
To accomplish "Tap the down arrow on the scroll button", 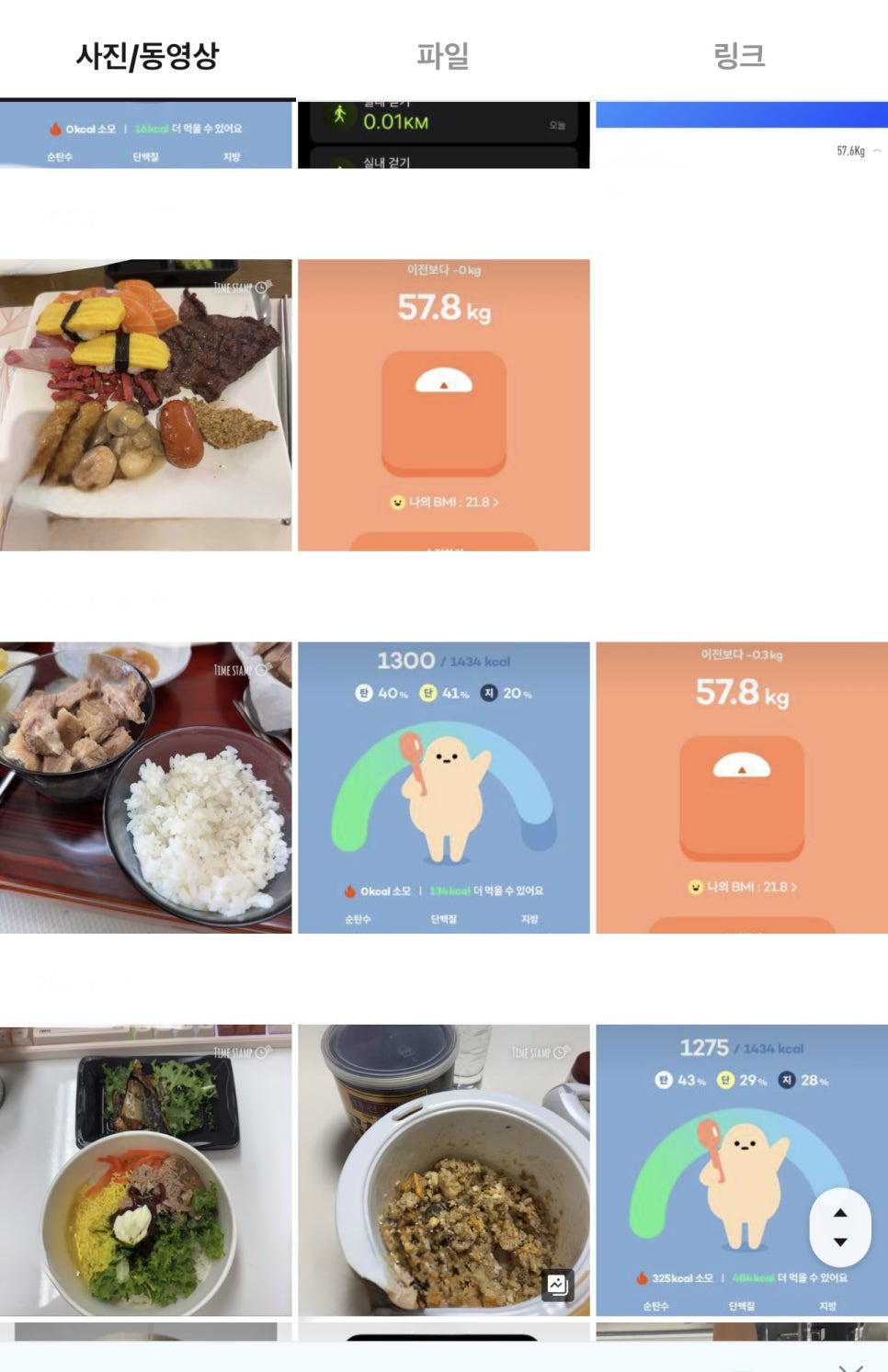I will [x=839, y=1242].
